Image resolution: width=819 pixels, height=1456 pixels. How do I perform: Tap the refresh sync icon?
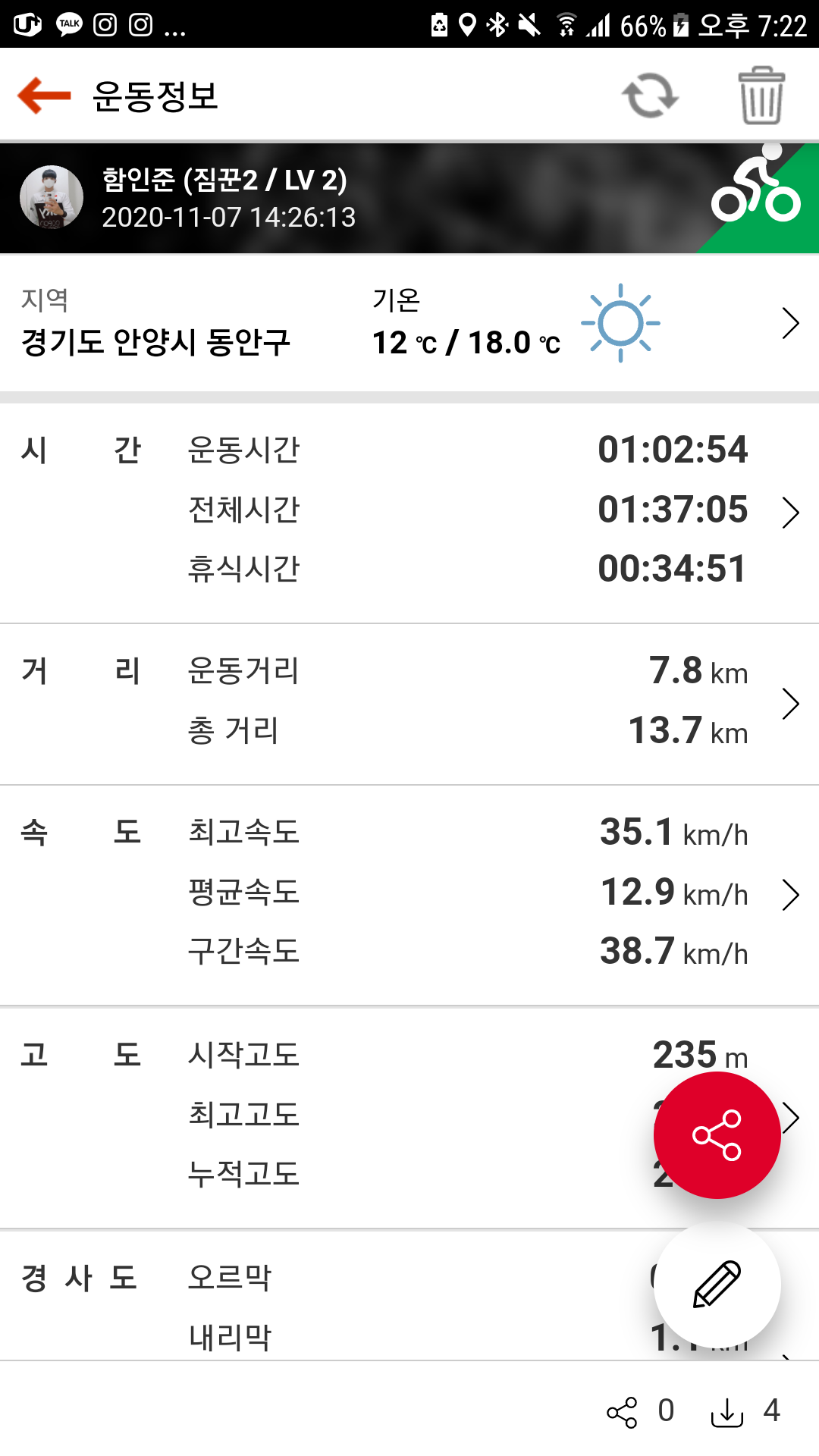(650, 96)
